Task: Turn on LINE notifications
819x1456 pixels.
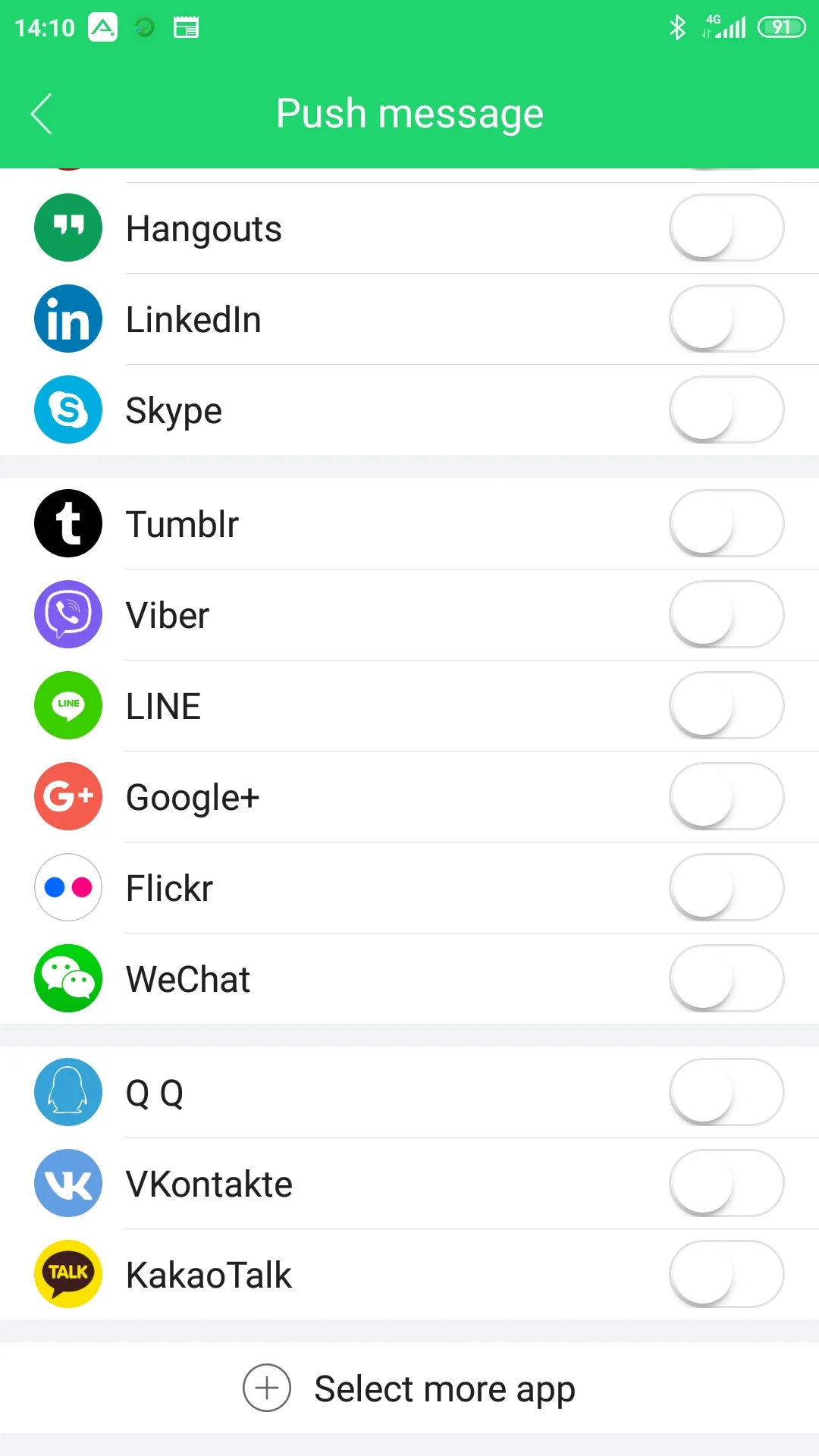Action: [x=726, y=705]
